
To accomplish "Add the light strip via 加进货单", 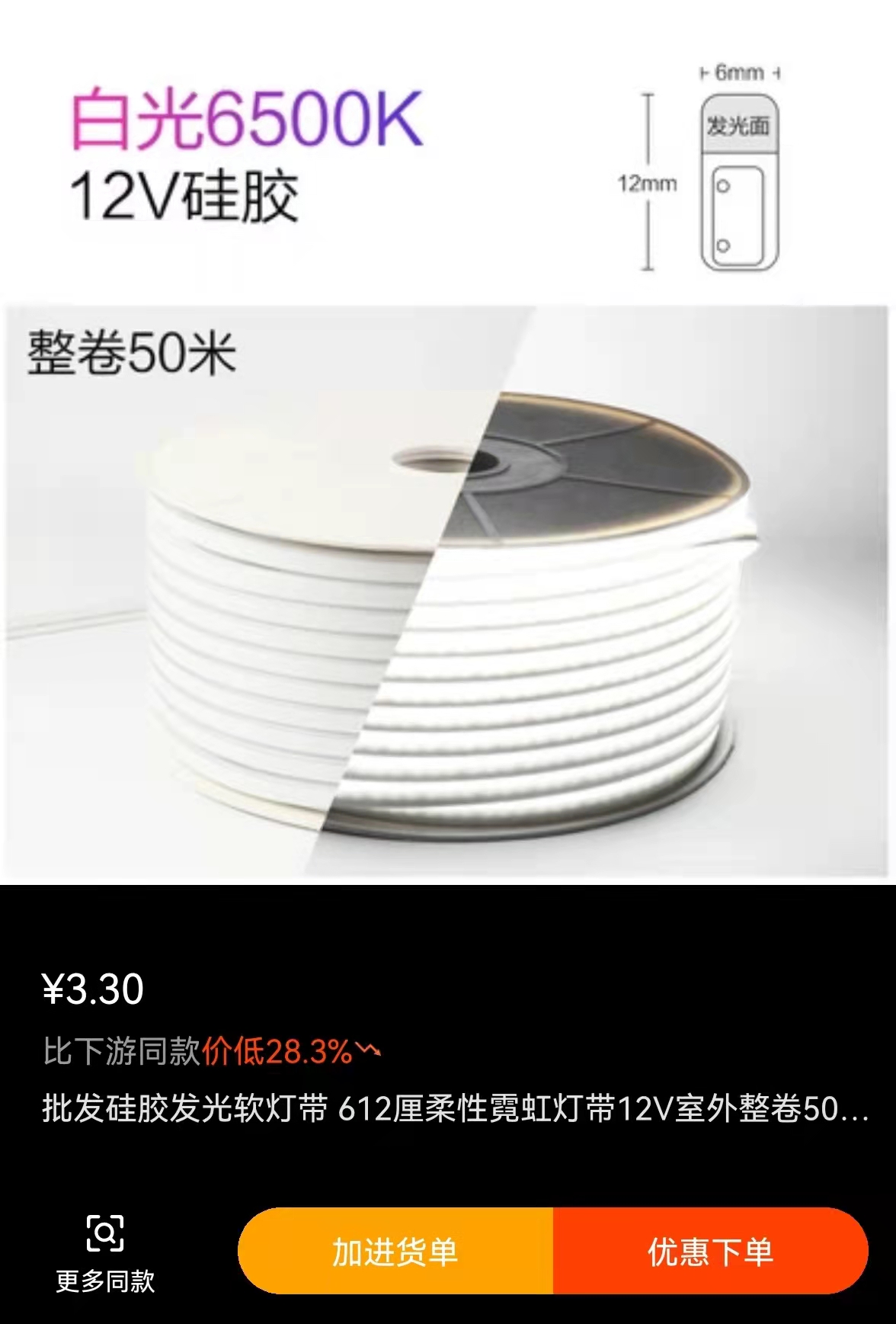I will pos(395,1251).
